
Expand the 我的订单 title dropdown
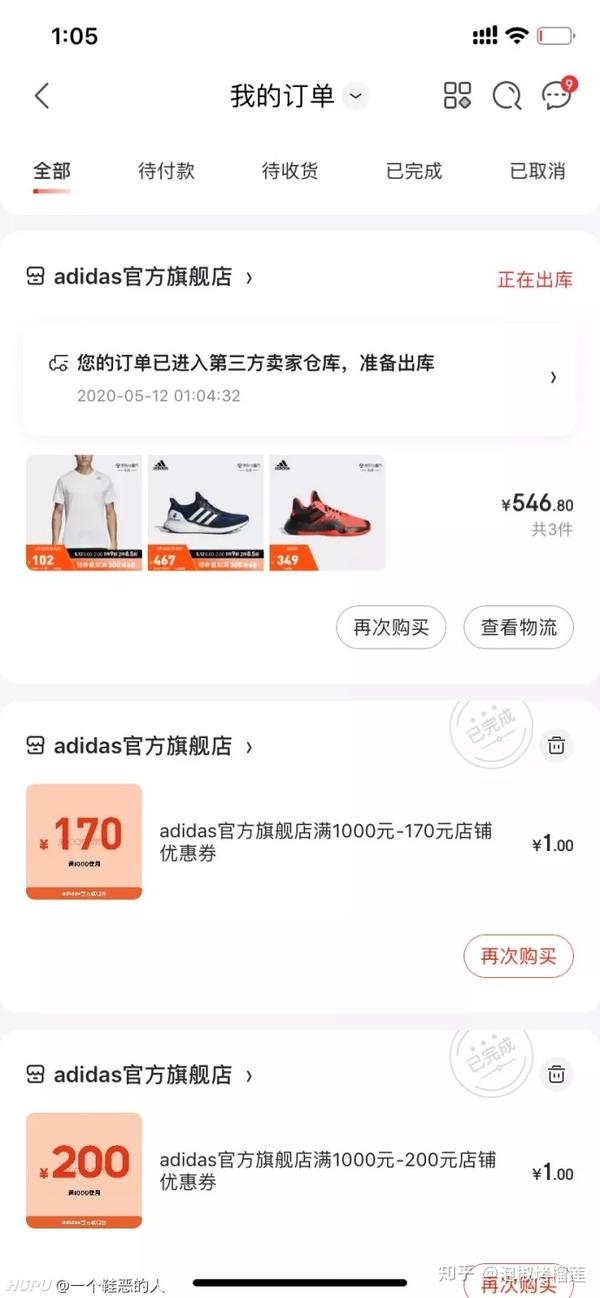tap(355, 96)
